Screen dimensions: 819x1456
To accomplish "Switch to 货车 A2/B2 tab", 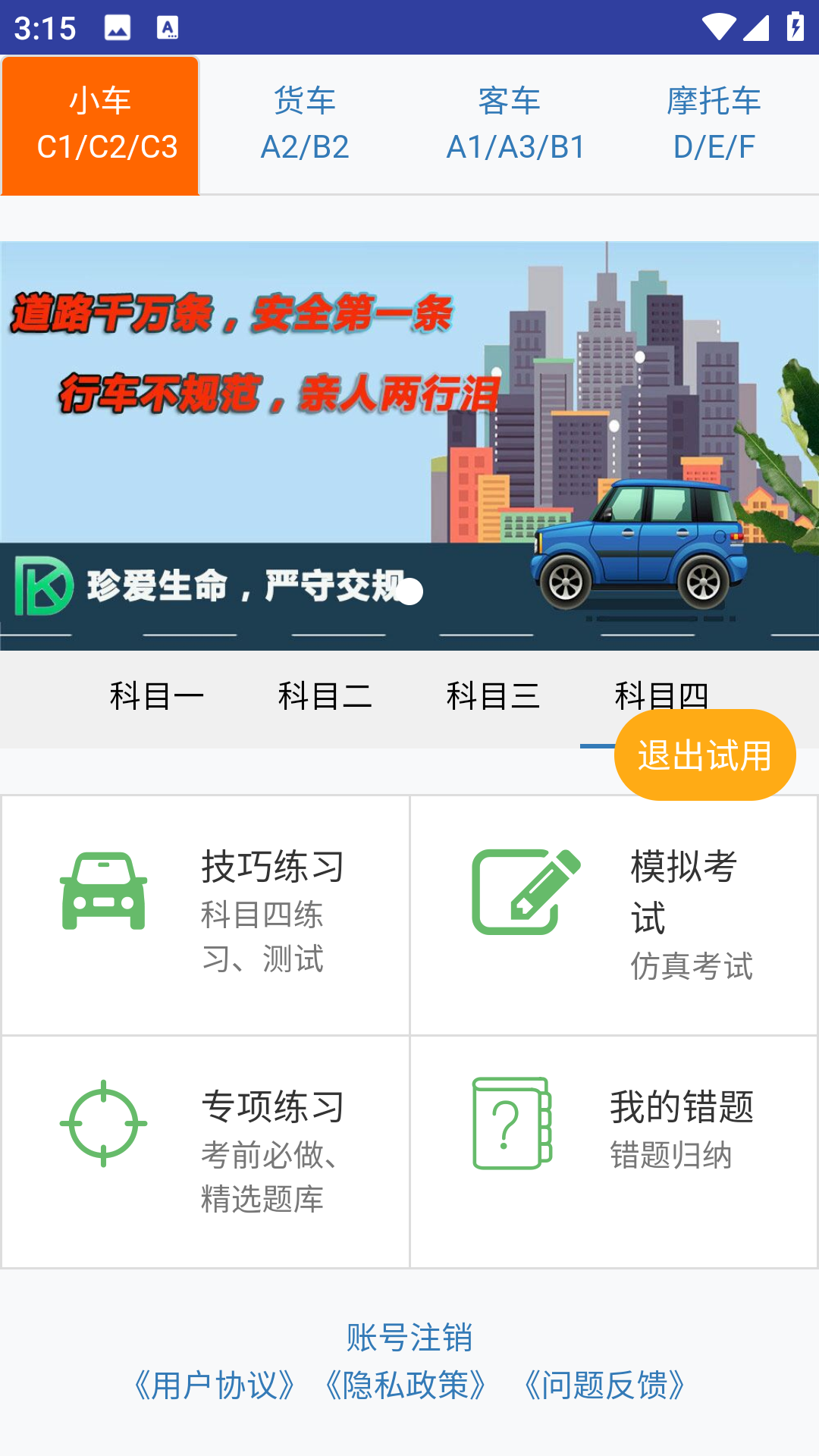I will click(x=305, y=125).
